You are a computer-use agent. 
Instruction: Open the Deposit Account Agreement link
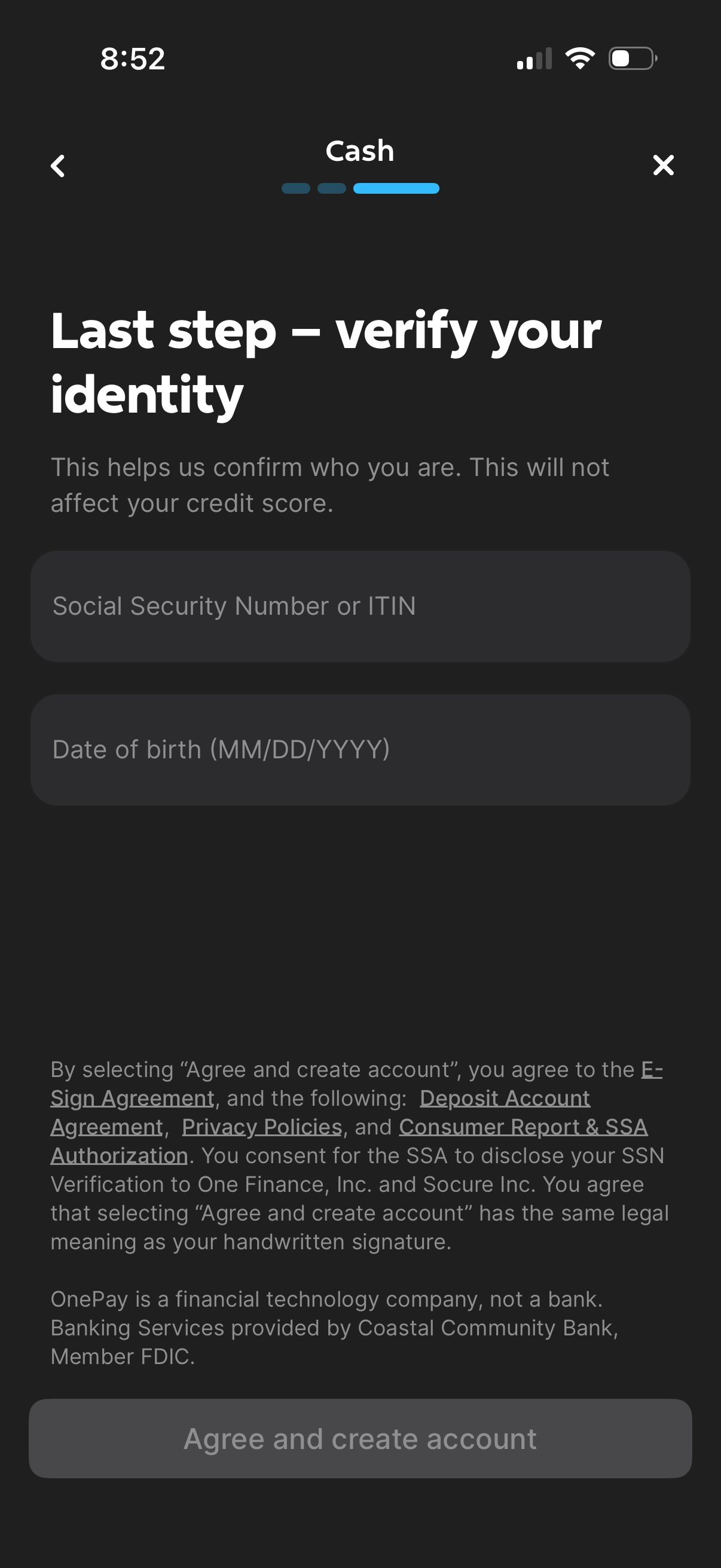(x=504, y=1097)
